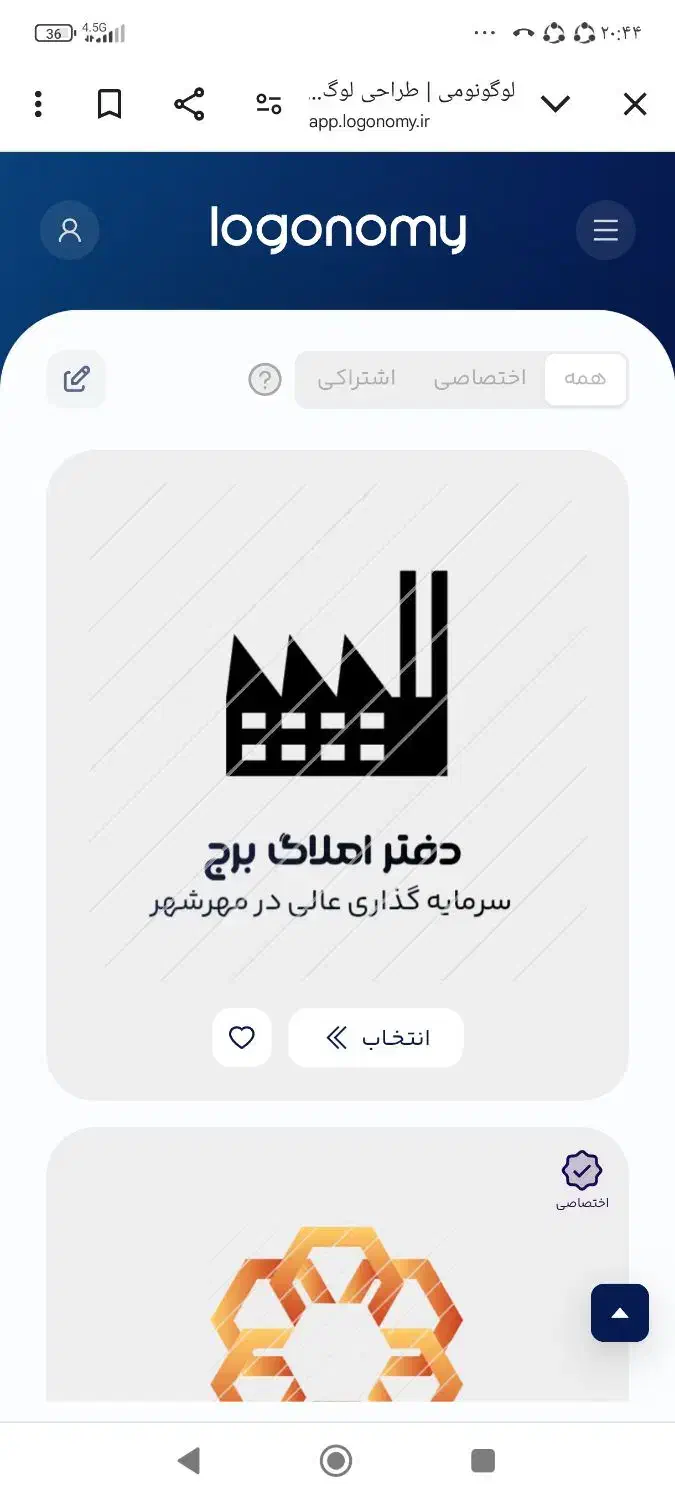This screenshot has width=675, height=1500.
Task: Select the factory logo with انتخاب
Action: [x=376, y=1038]
